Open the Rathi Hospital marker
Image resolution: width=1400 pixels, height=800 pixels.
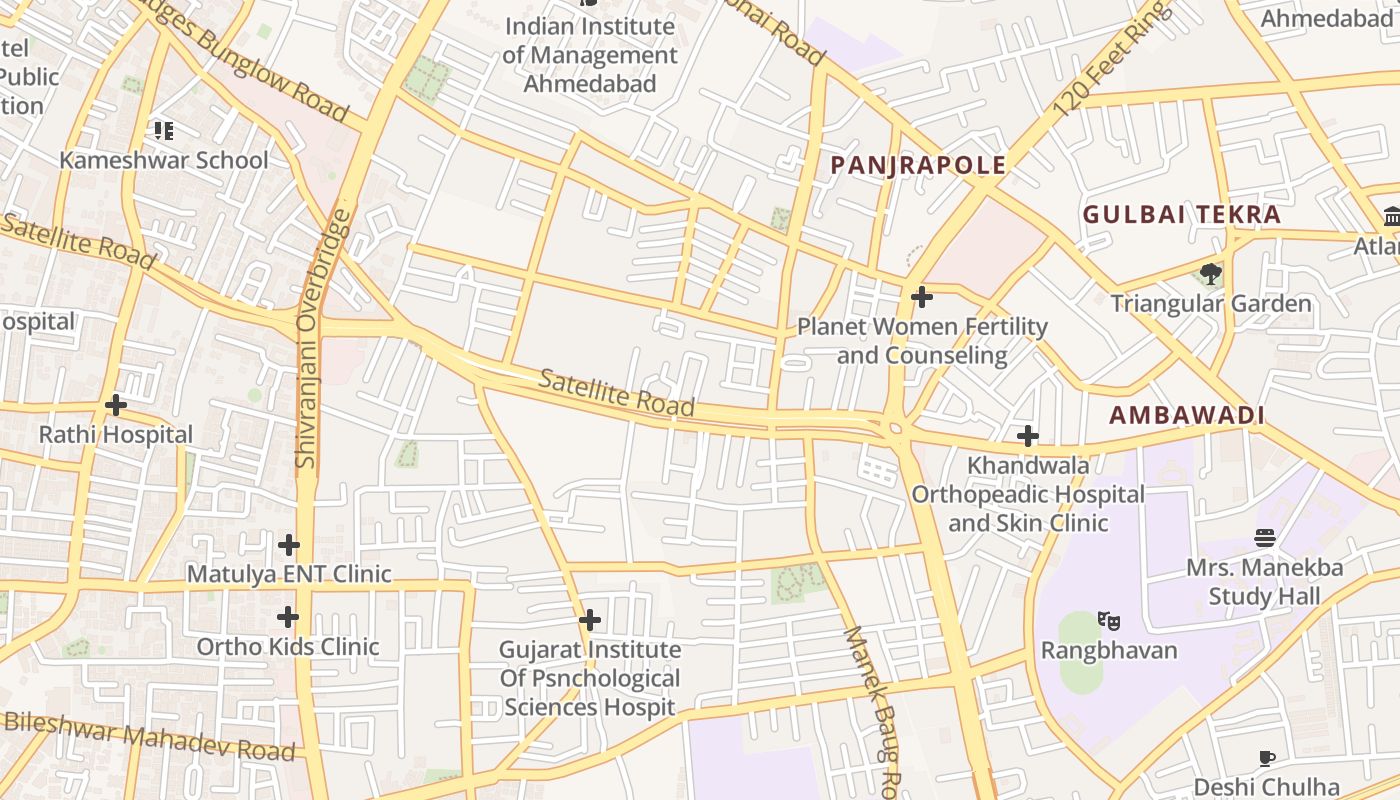click(116, 405)
